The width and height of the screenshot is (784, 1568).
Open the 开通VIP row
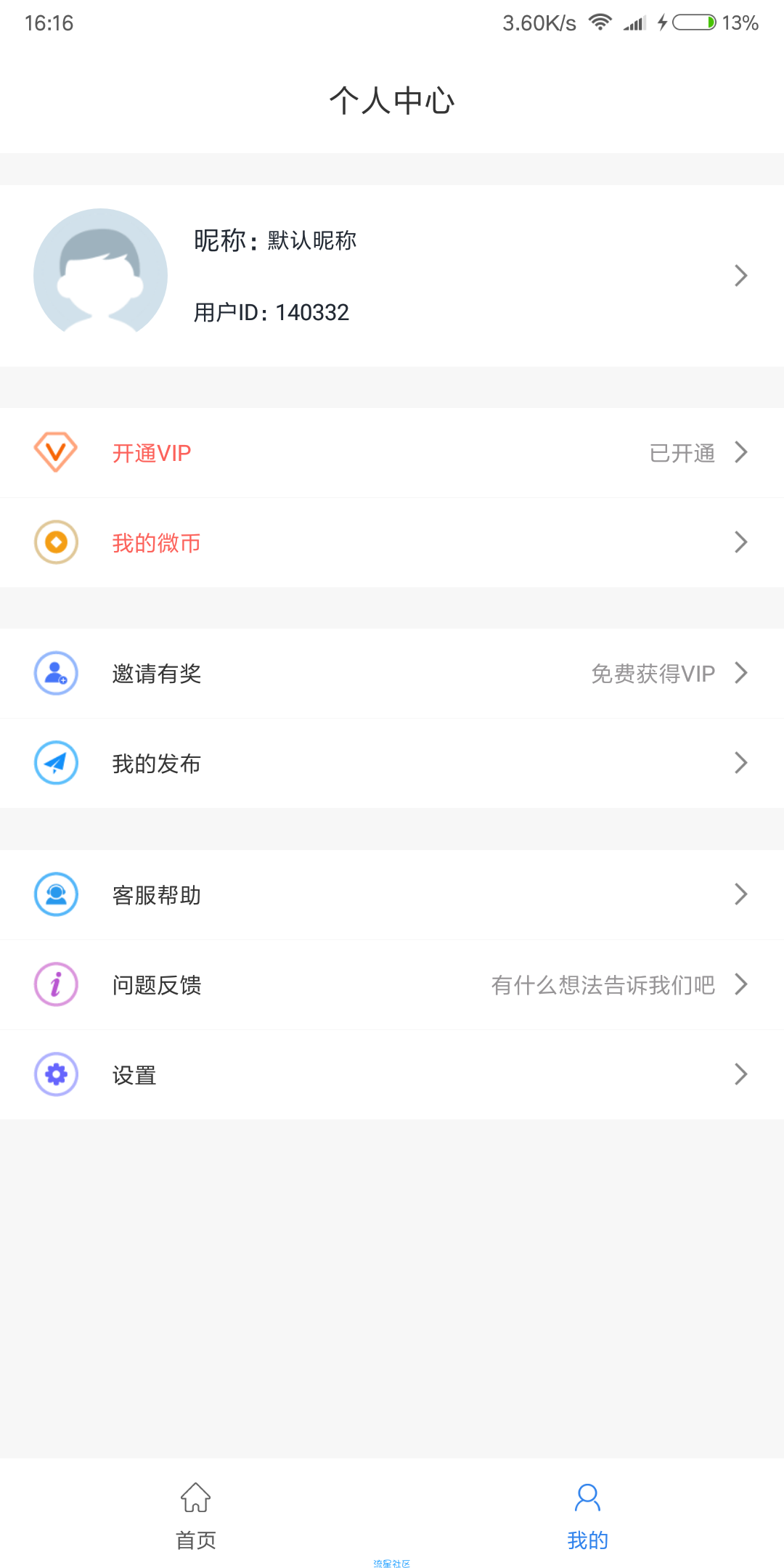pos(392,453)
